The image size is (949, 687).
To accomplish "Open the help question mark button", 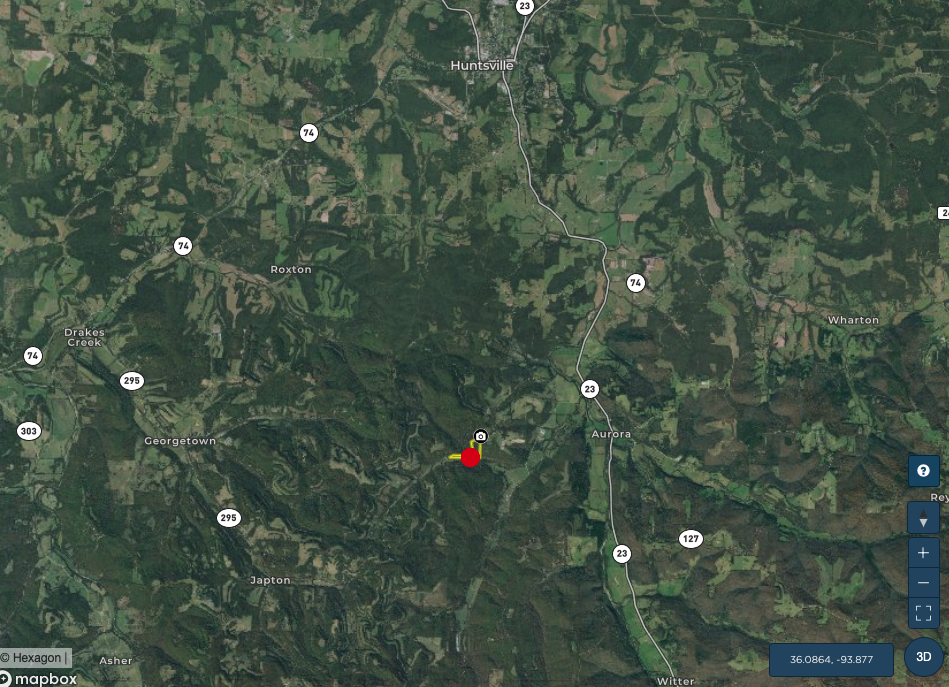I will click(x=923, y=470).
